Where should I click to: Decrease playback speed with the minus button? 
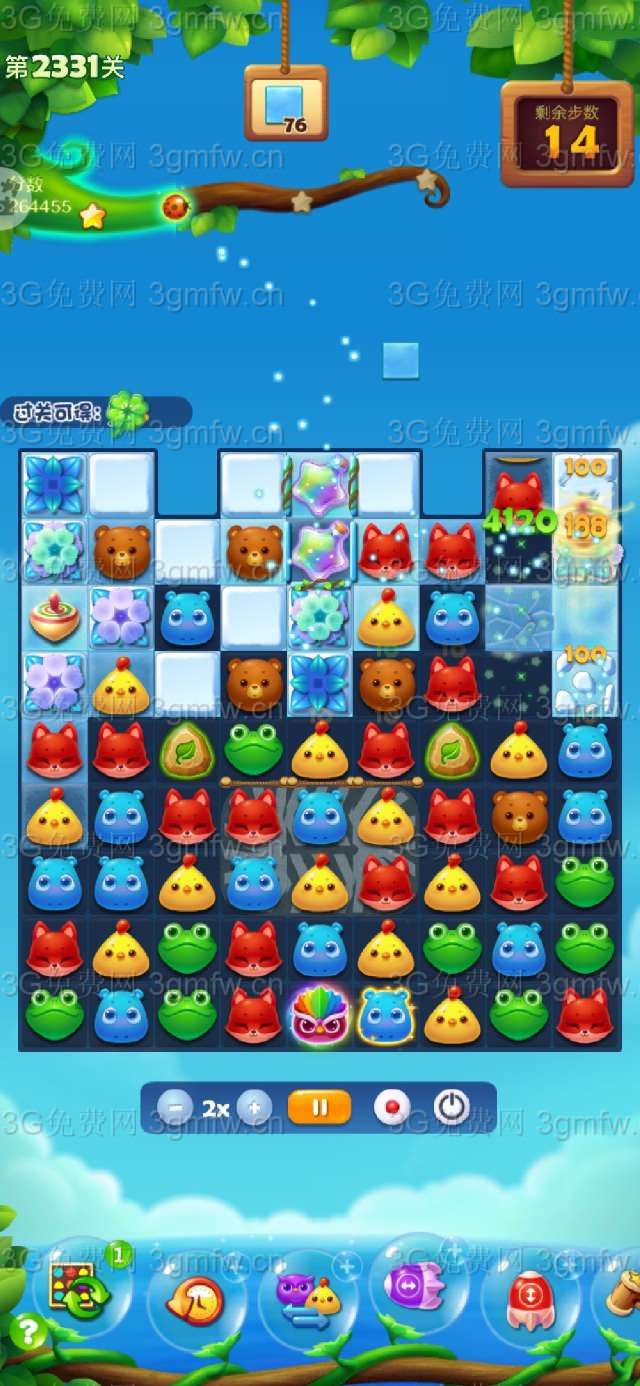tap(175, 1108)
